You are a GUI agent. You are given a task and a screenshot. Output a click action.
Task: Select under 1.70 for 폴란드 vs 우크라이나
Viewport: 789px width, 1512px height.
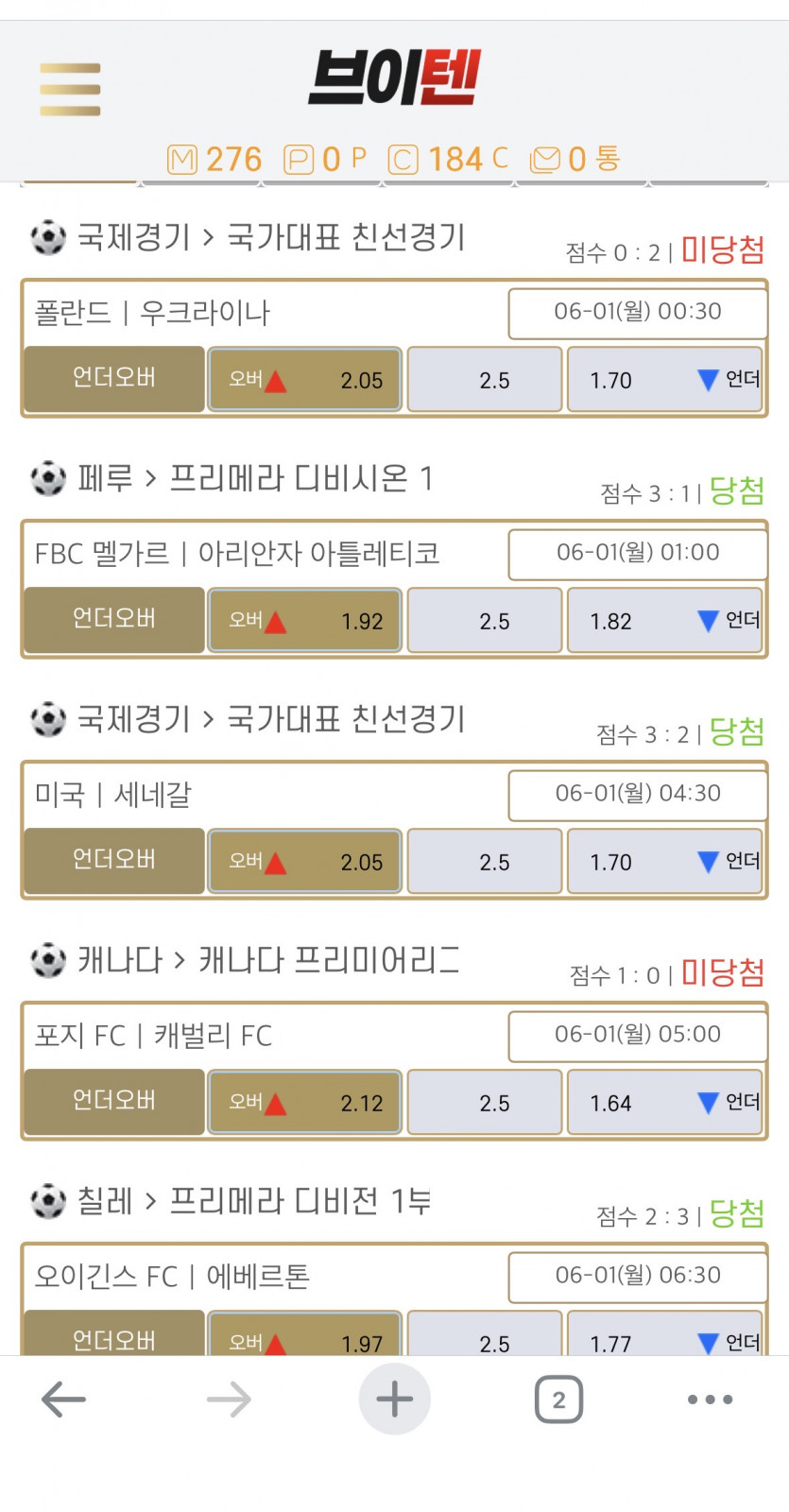click(x=664, y=380)
